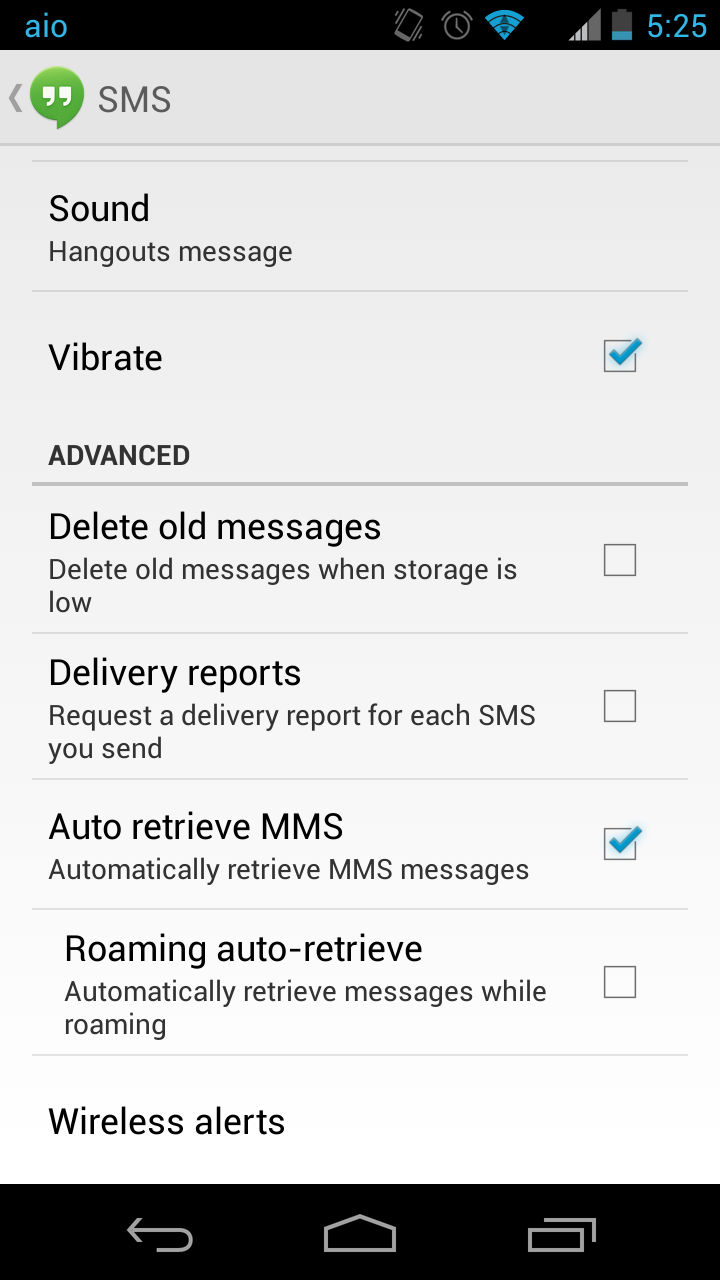Show recent apps
720x1280 pixels.
561,1236
